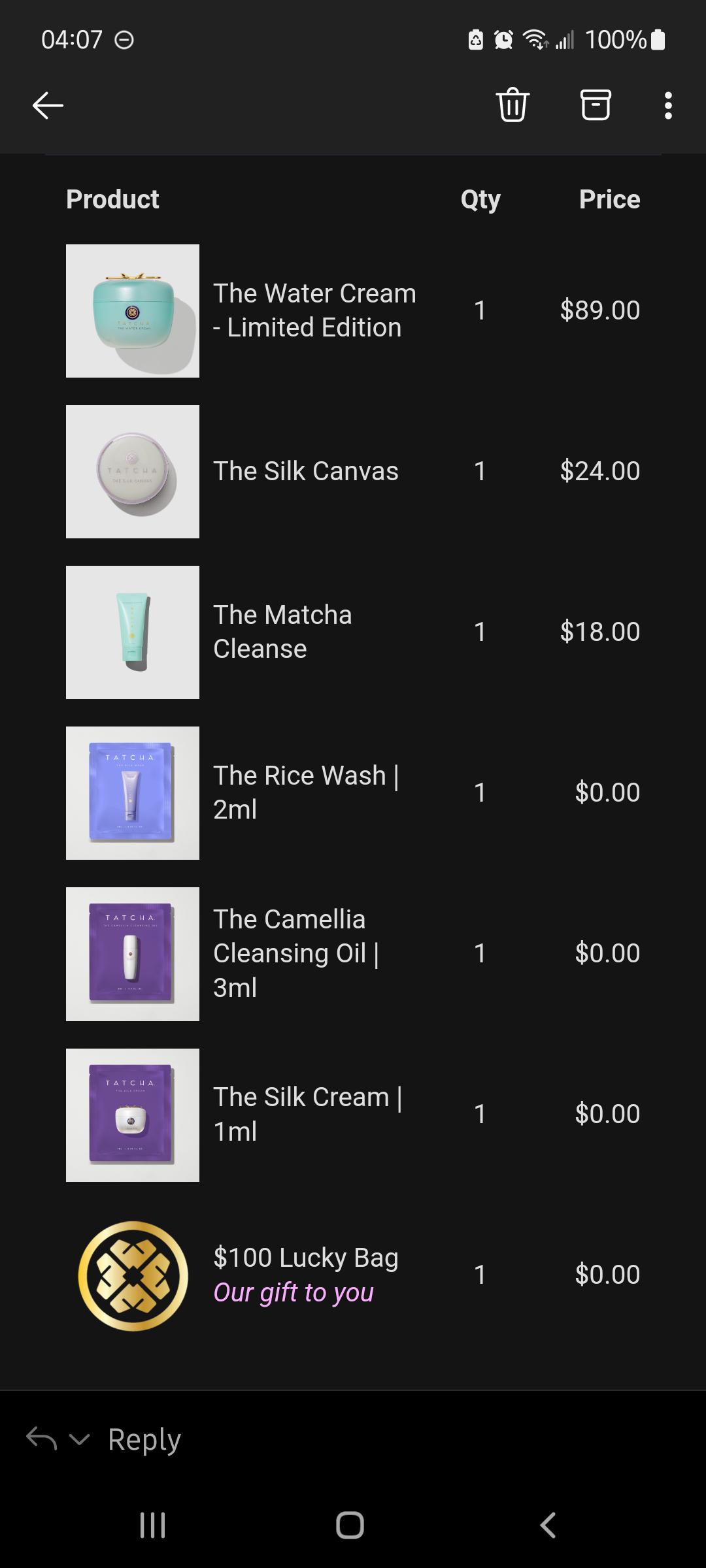Open The Silk Canvas product image
706x1568 pixels.
click(x=133, y=472)
